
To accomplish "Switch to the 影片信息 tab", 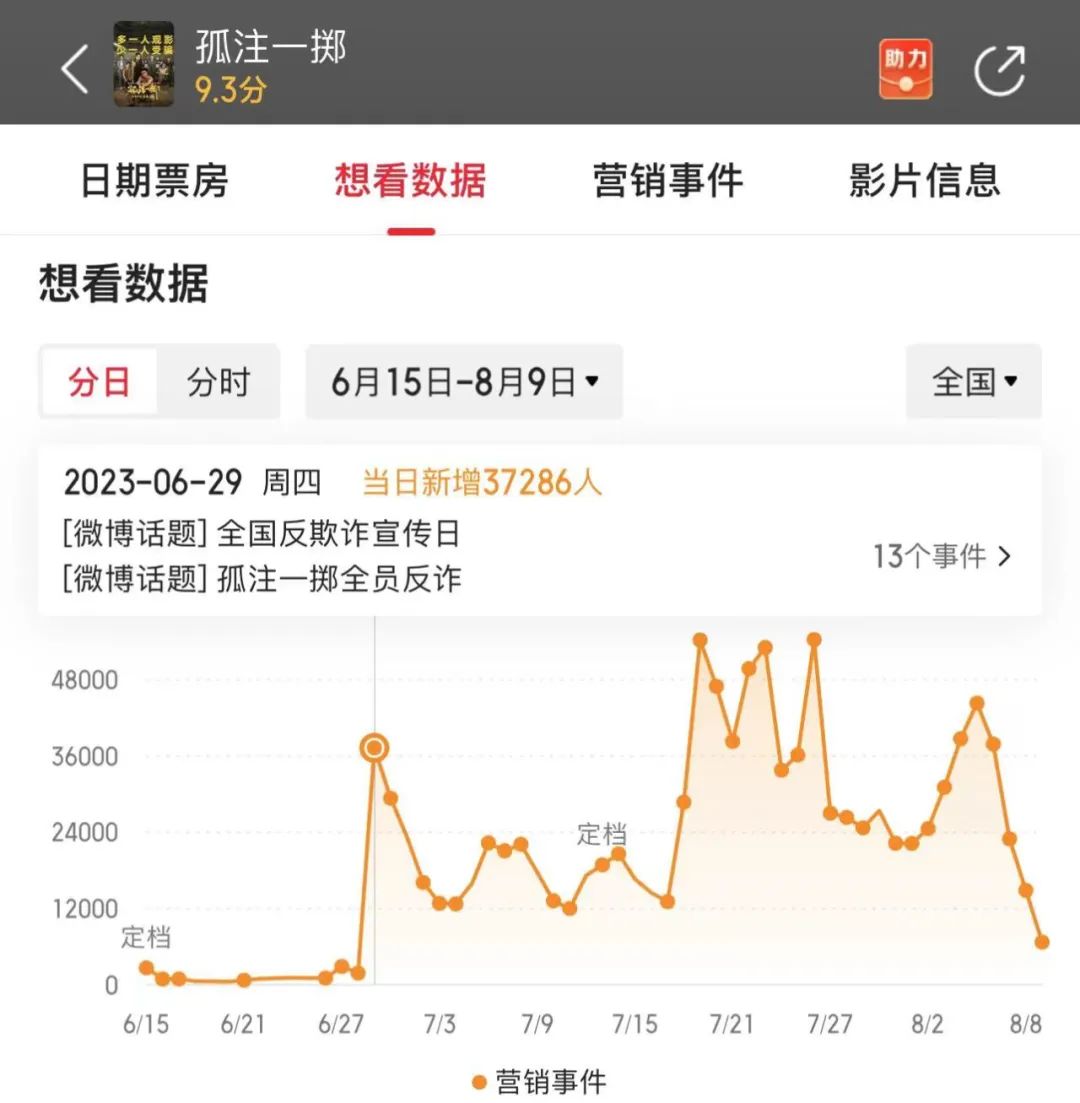I will tap(924, 181).
